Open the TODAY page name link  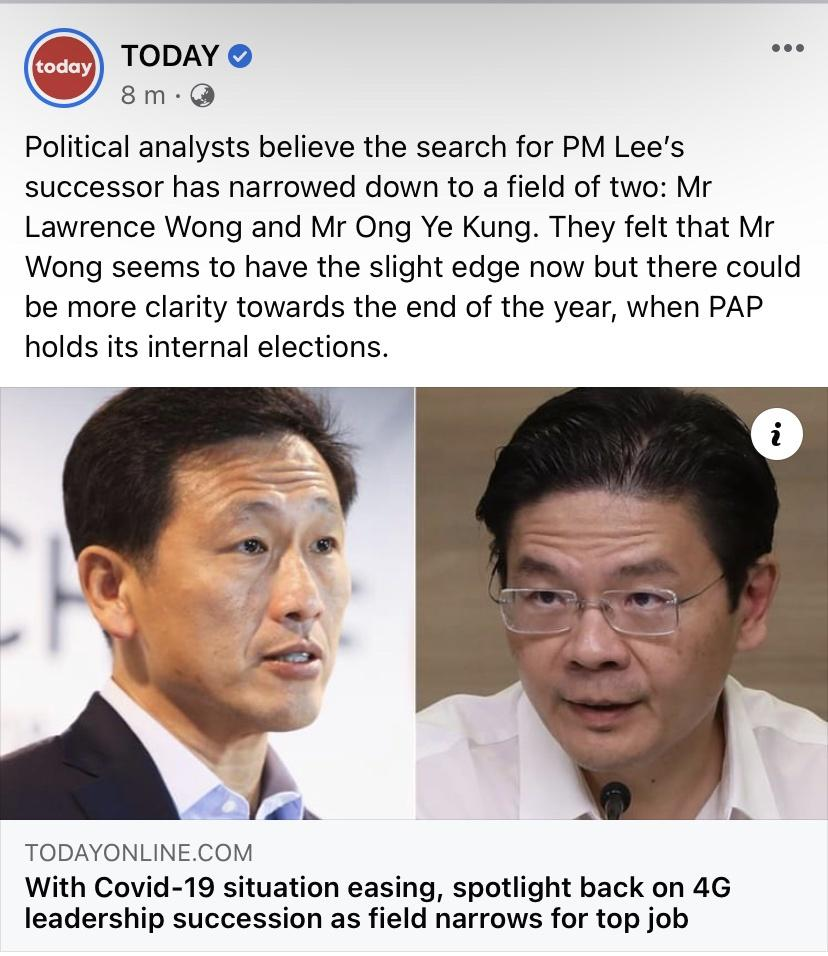(x=170, y=57)
